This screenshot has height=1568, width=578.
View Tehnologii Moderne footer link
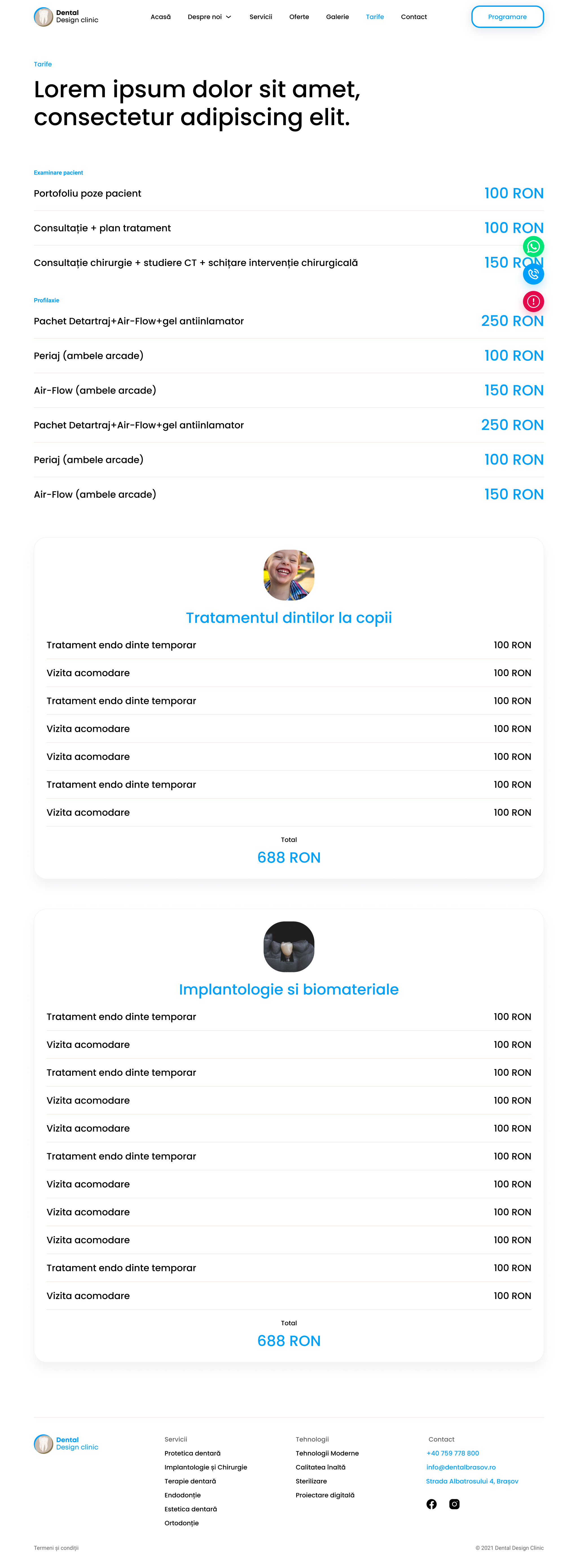point(327,1453)
